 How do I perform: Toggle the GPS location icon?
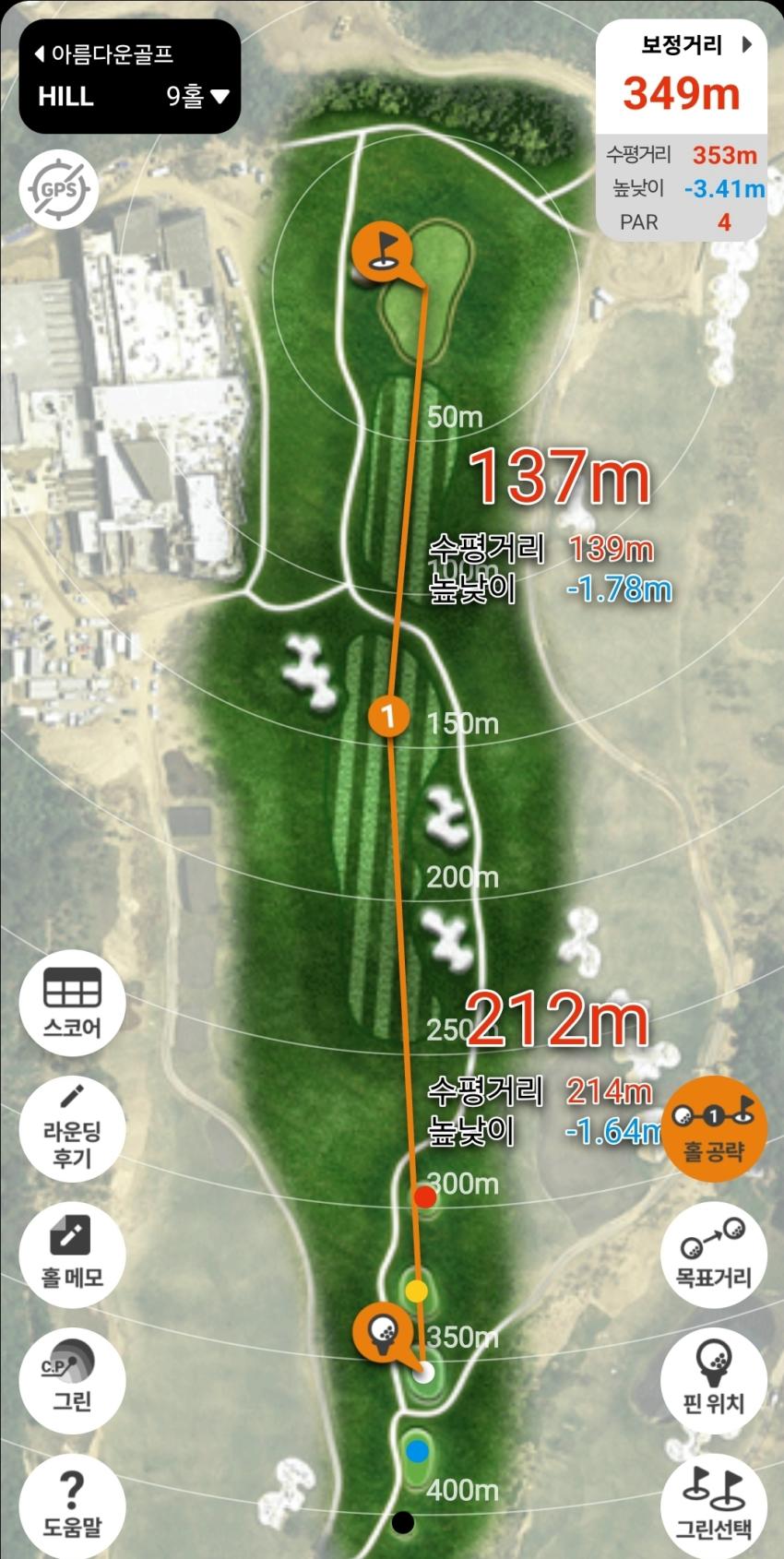[x=59, y=191]
